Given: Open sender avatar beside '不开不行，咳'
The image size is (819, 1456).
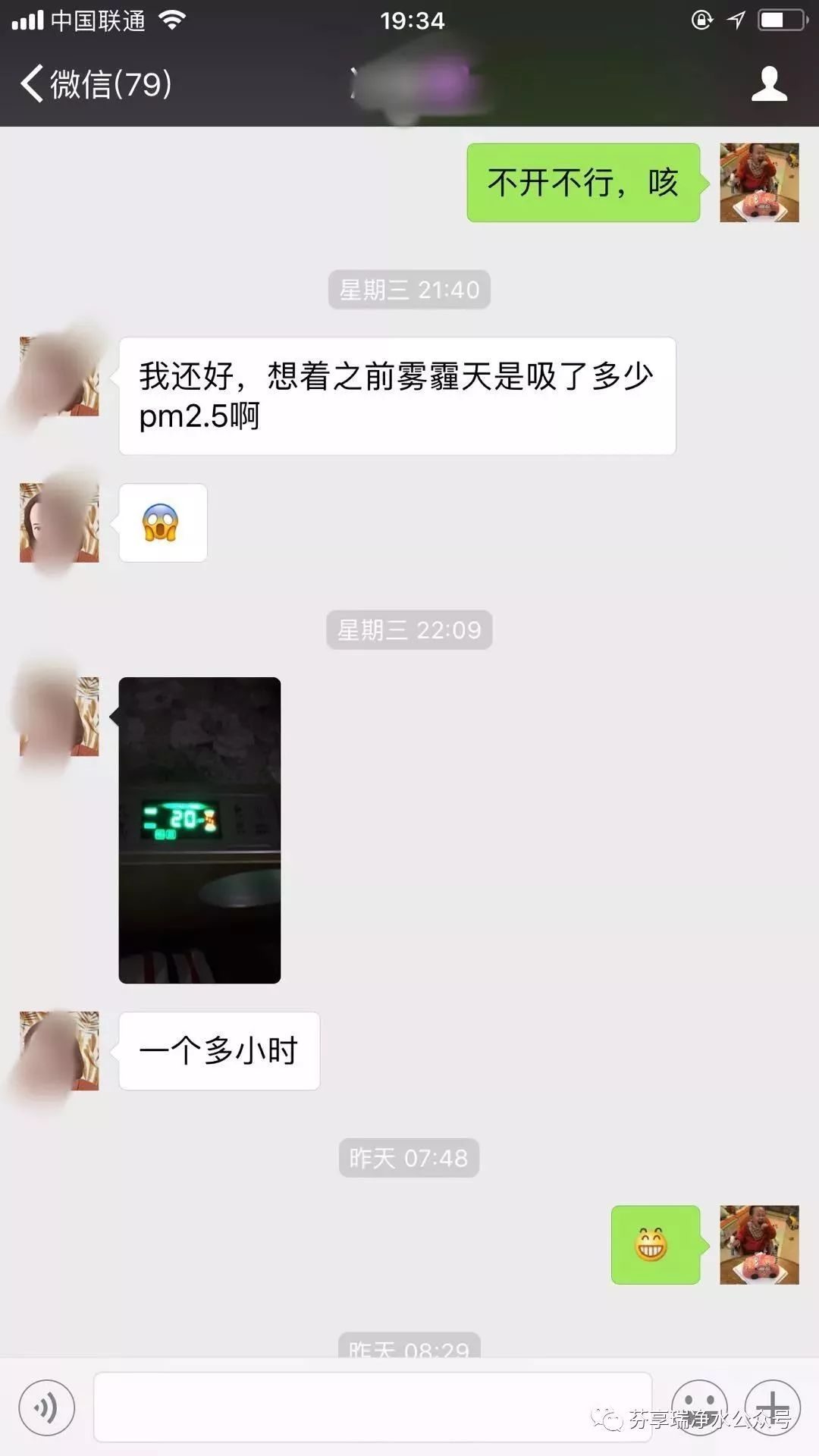Looking at the screenshot, I should (759, 183).
